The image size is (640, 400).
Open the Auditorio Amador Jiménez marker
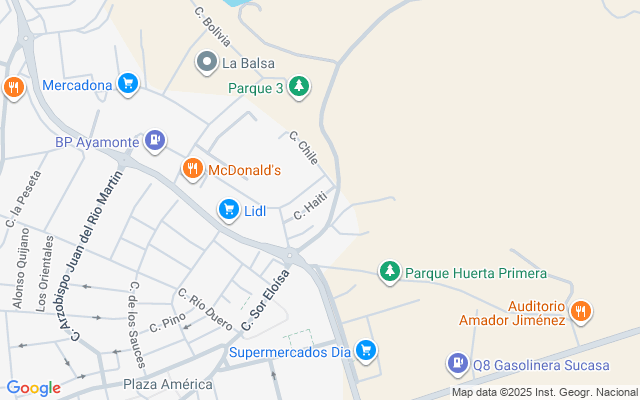[582, 313]
